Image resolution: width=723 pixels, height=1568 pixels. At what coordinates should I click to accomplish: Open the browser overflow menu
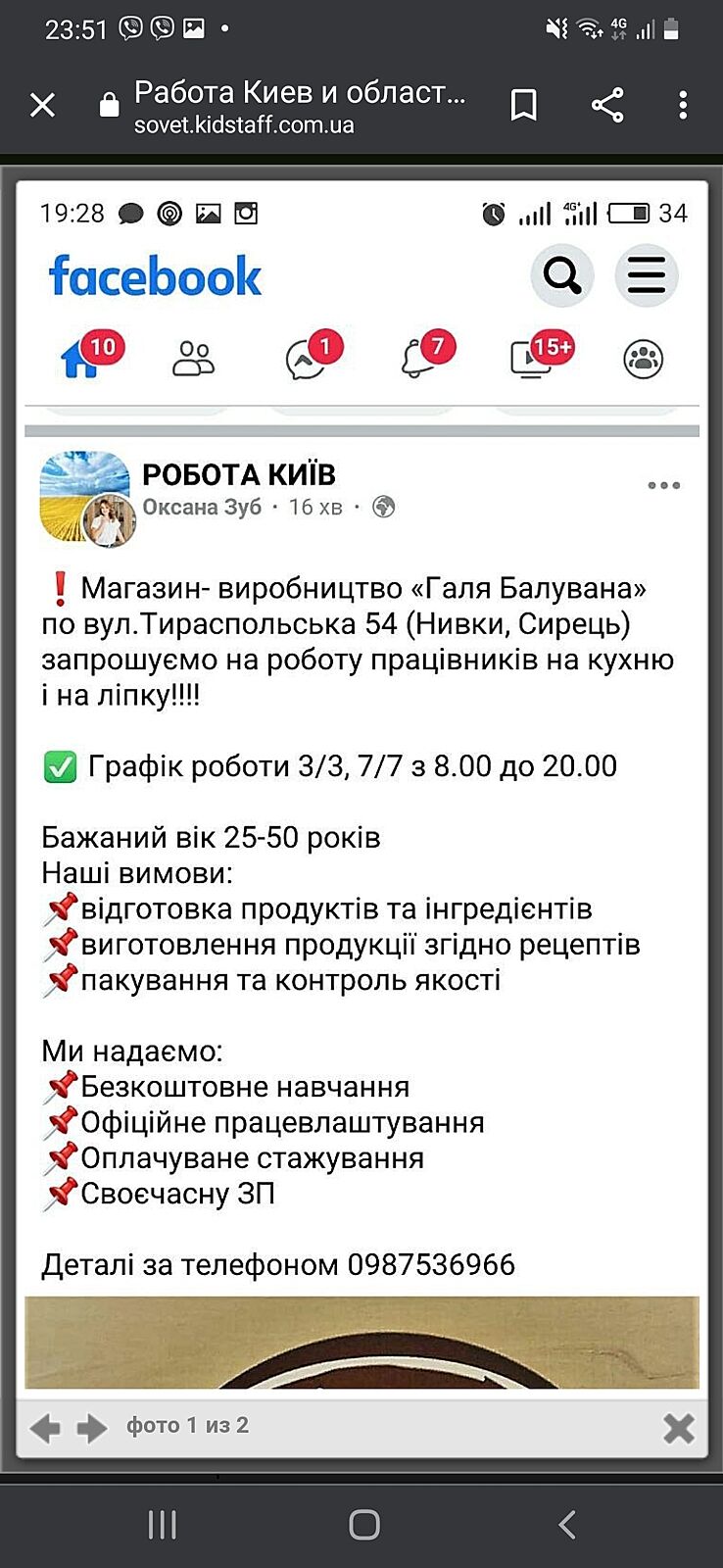683,105
